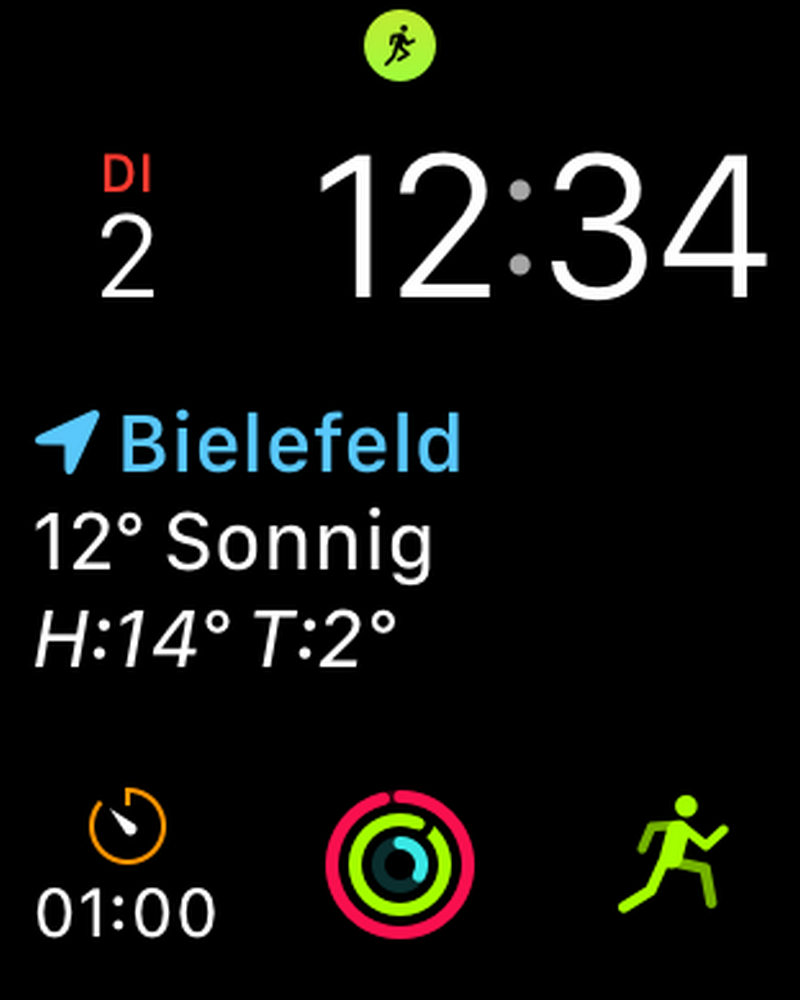The width and height of the screenshot is (800, 1000).
Task: Open the Activity rings complication
Action: pyautogui.click(x=399, y=864)
